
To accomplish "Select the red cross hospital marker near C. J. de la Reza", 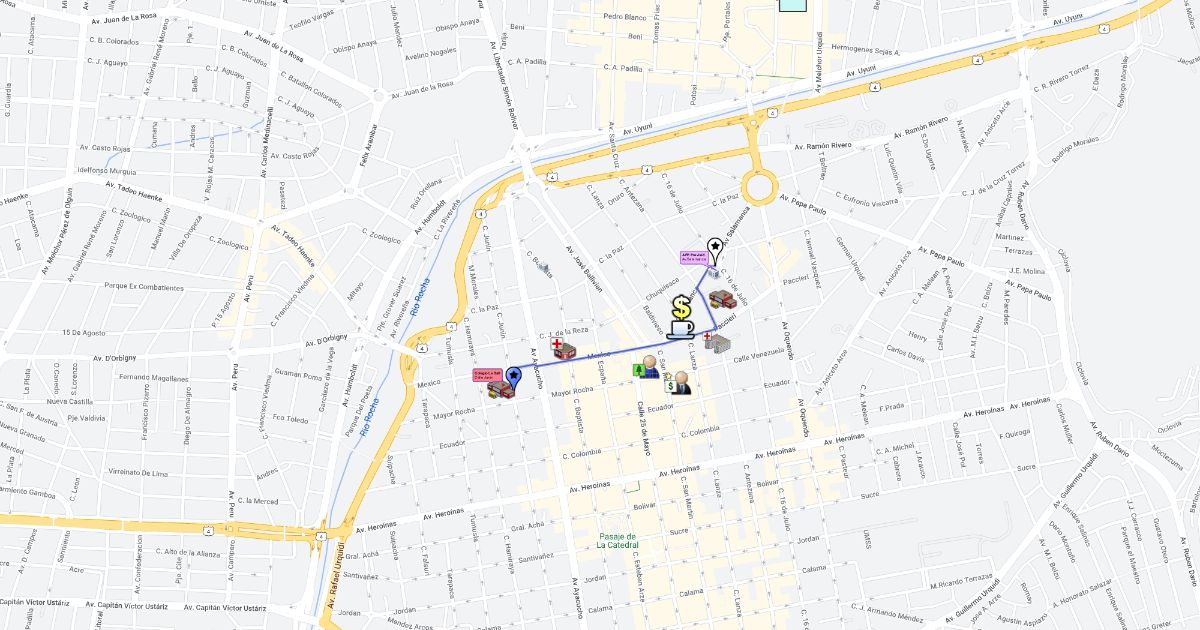I will tap(564, 348).
